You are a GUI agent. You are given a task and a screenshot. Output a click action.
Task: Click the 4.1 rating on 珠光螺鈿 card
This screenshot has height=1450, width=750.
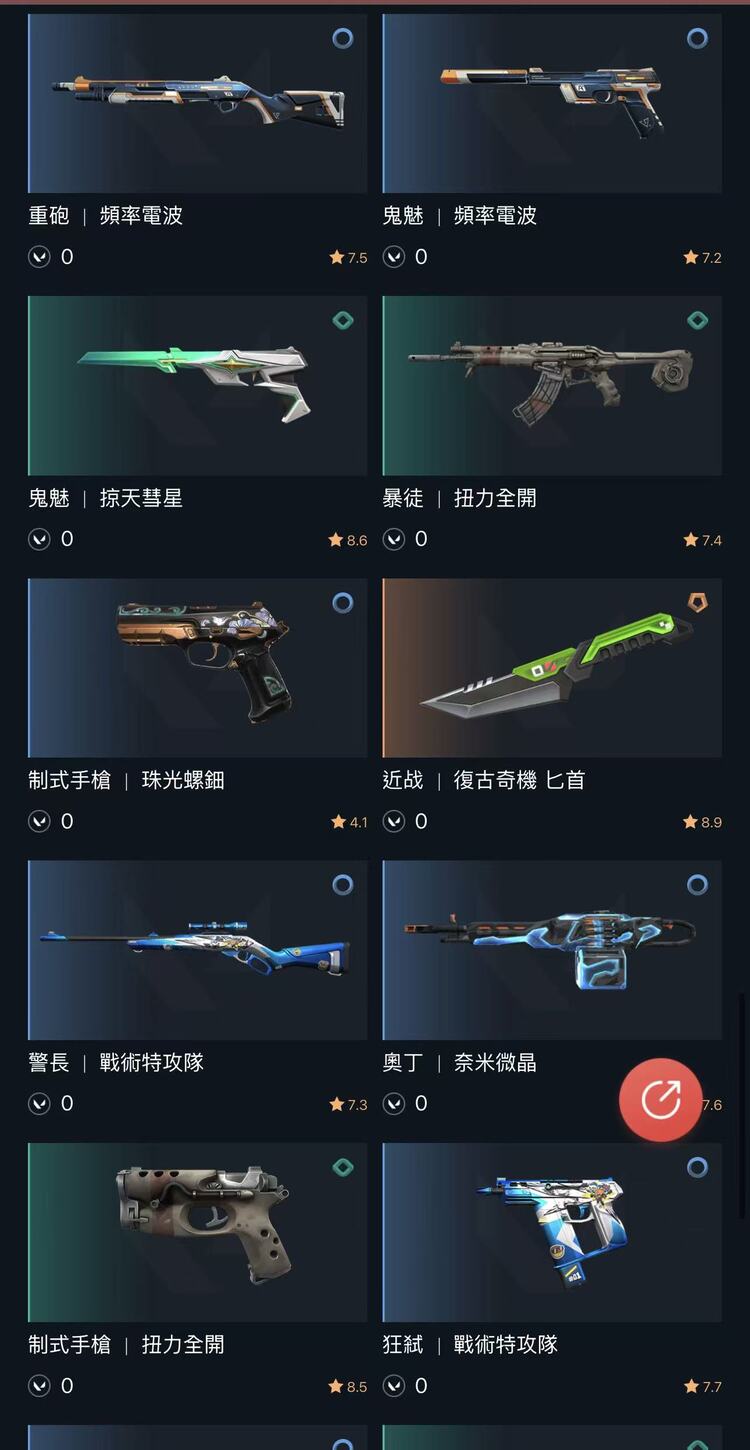coord(349,821)
